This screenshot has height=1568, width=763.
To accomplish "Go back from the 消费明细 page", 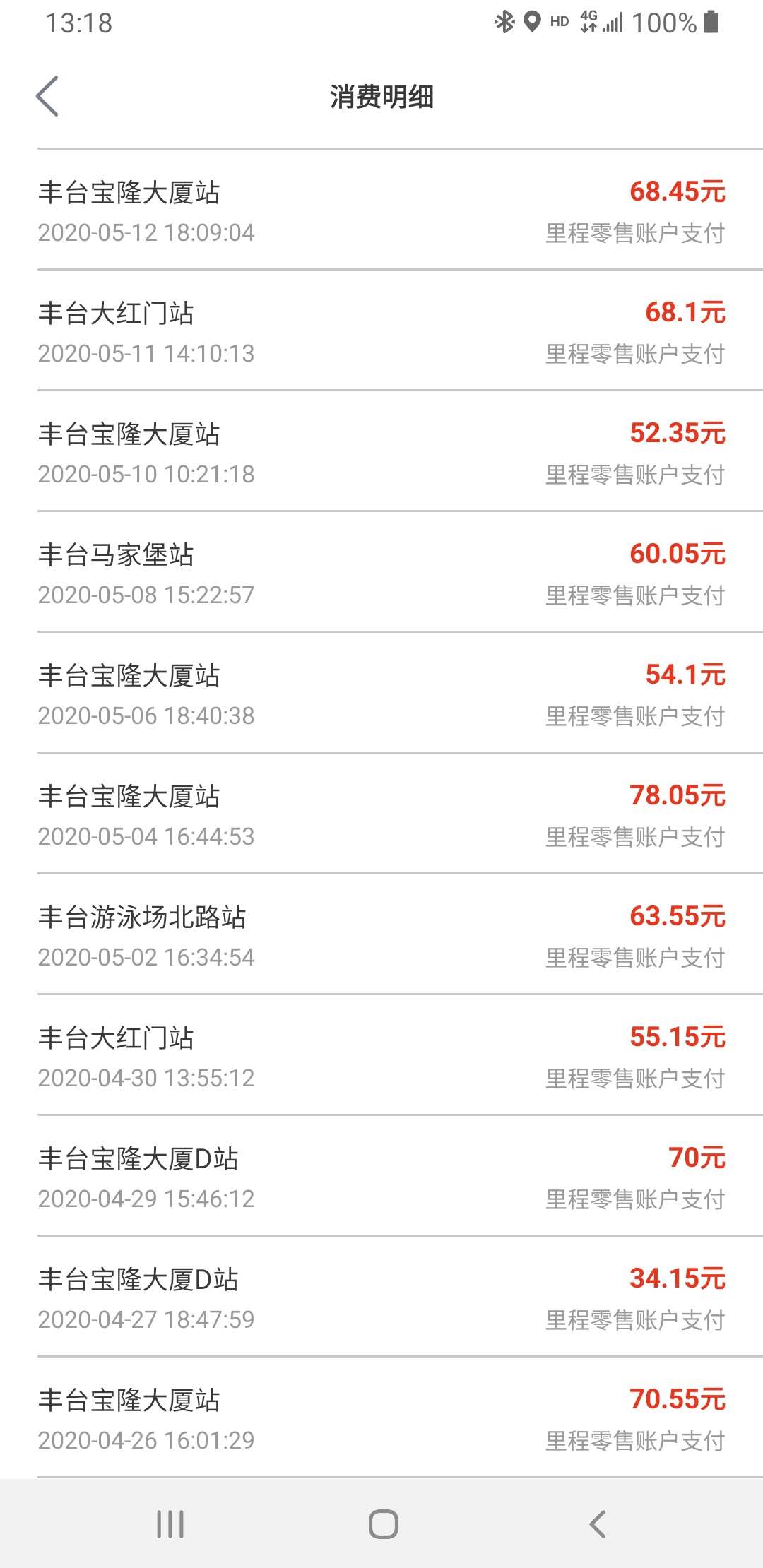I will (x=47, y=96).
